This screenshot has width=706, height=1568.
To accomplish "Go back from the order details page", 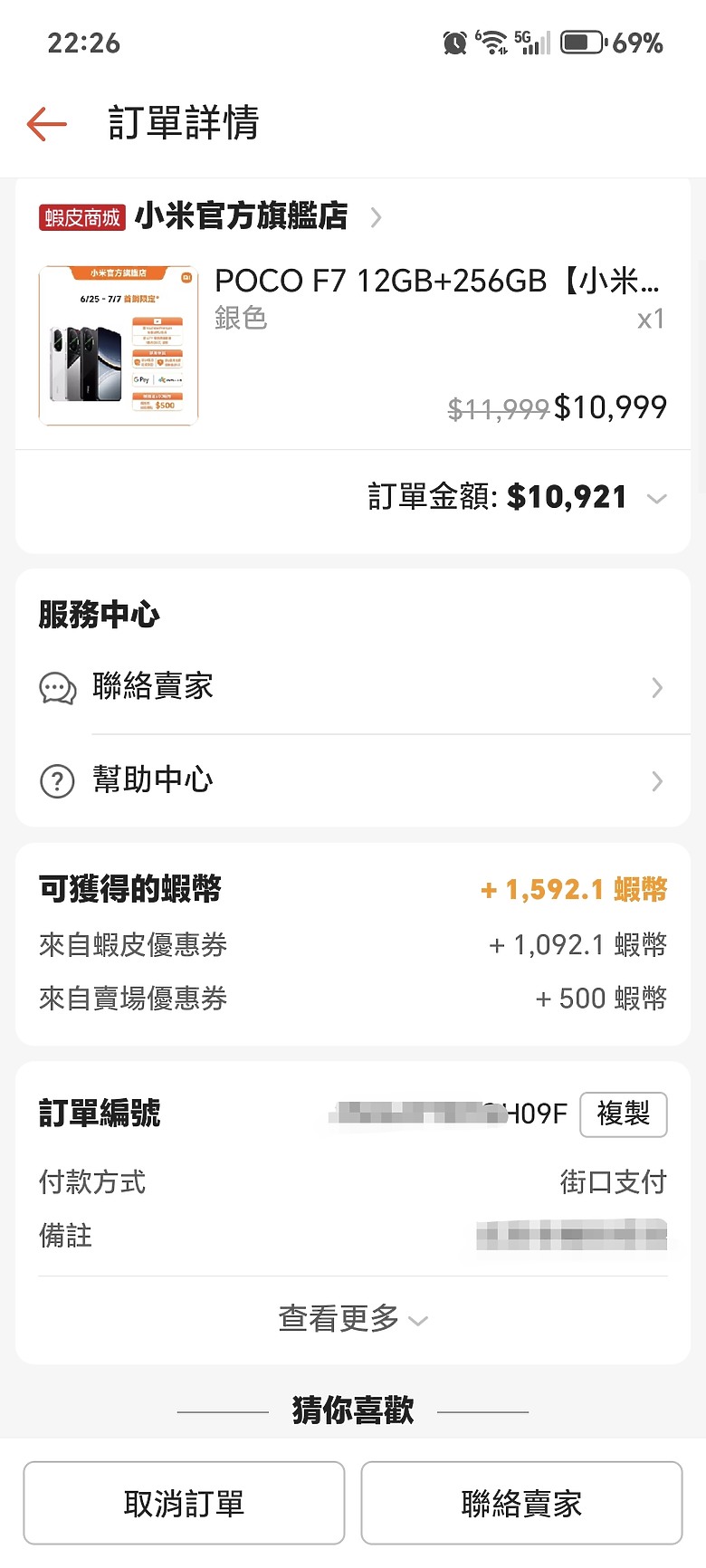I will (x=47, y=124).
